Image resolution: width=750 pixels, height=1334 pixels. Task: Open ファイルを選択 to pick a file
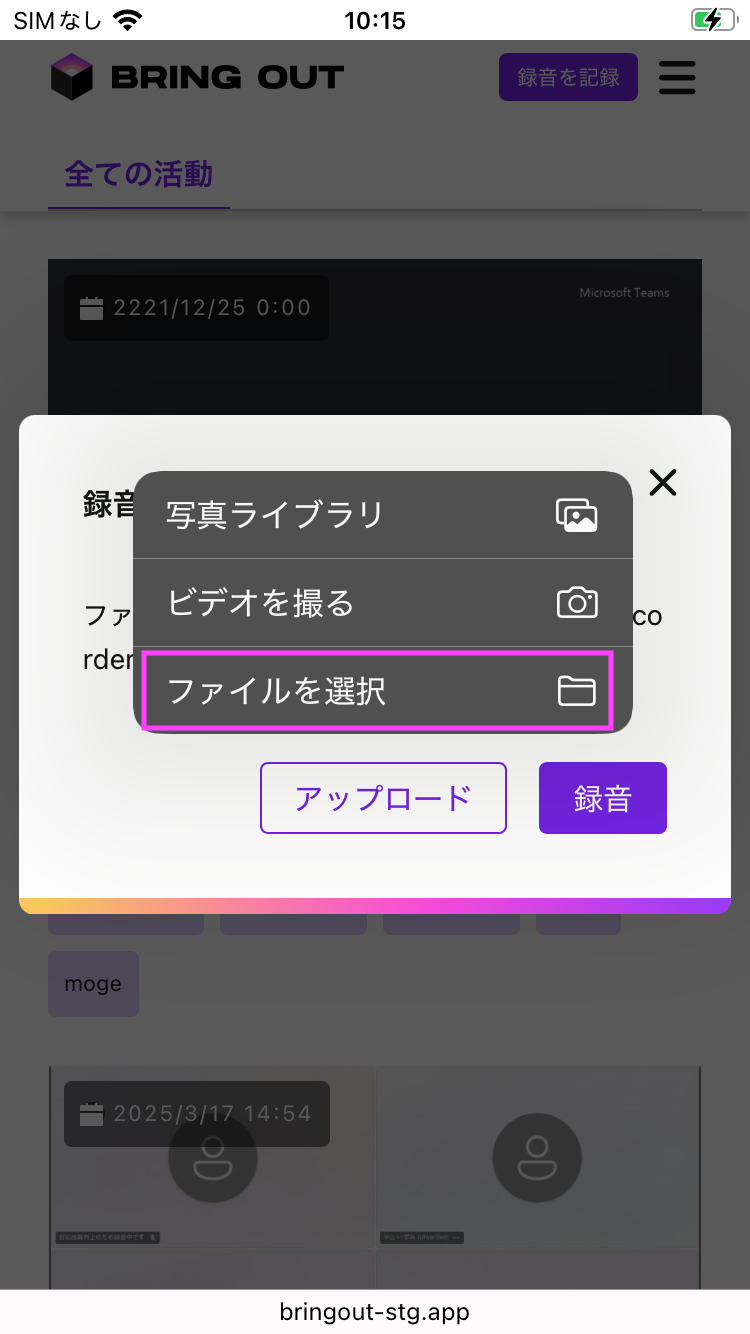coord(376,691)
